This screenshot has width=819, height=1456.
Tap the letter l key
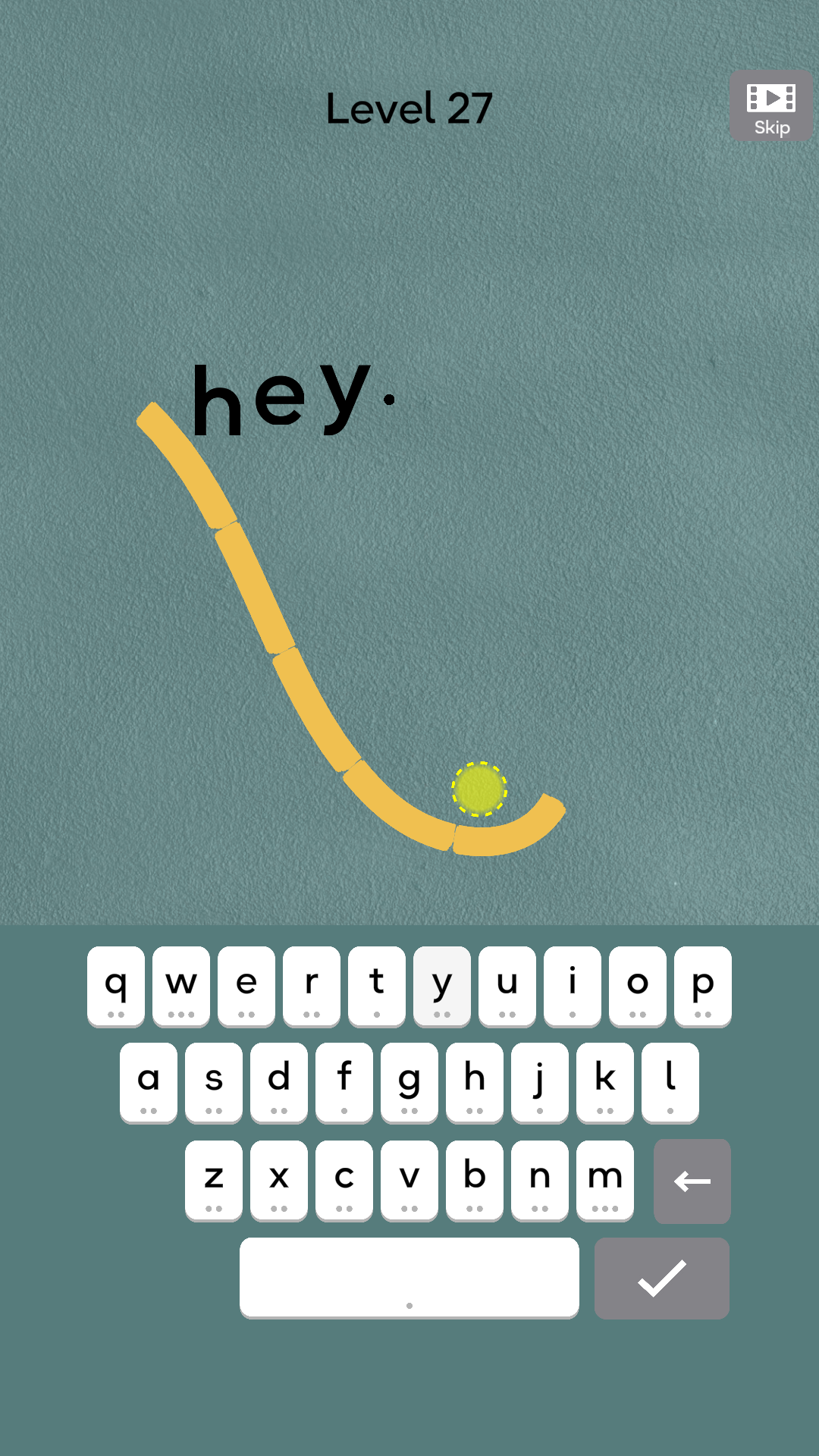(x=670, y=1083)
